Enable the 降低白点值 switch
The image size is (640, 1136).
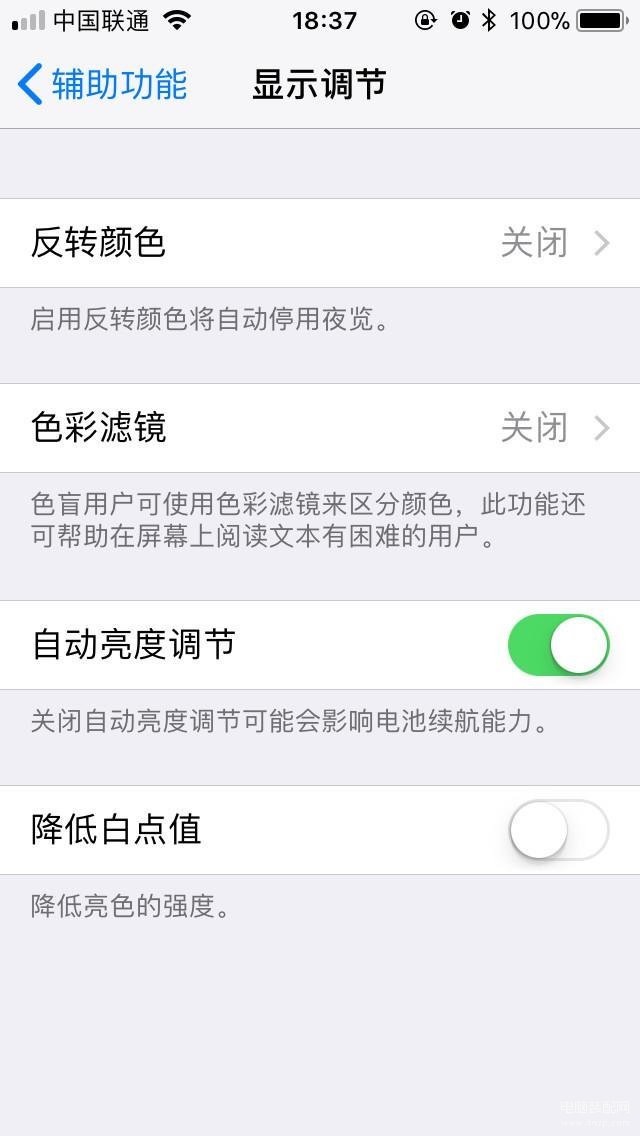[558, 830]
